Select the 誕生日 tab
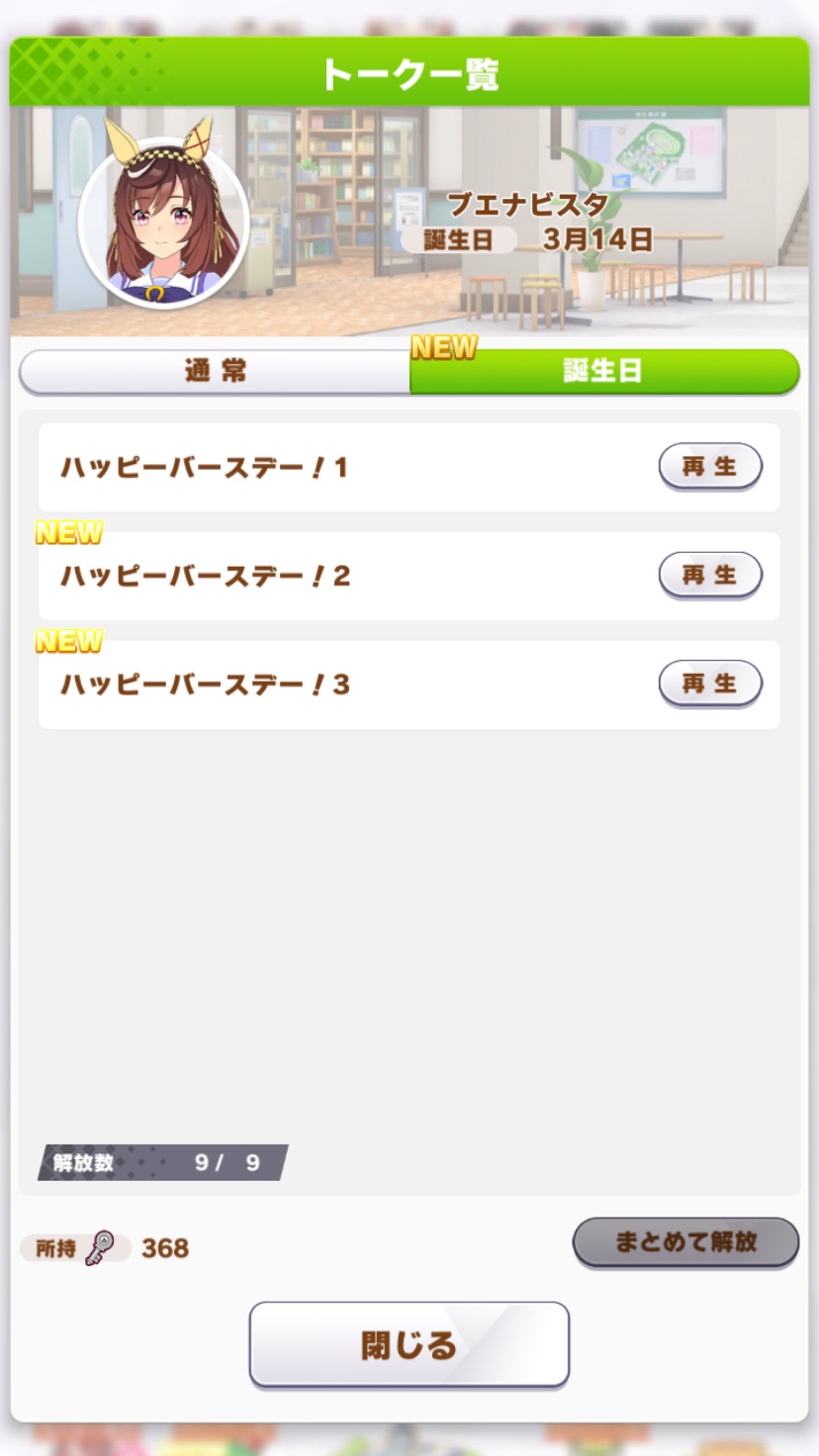Image resolution: width=819 pixels, height=1456 pixels. tap(603, 371)
